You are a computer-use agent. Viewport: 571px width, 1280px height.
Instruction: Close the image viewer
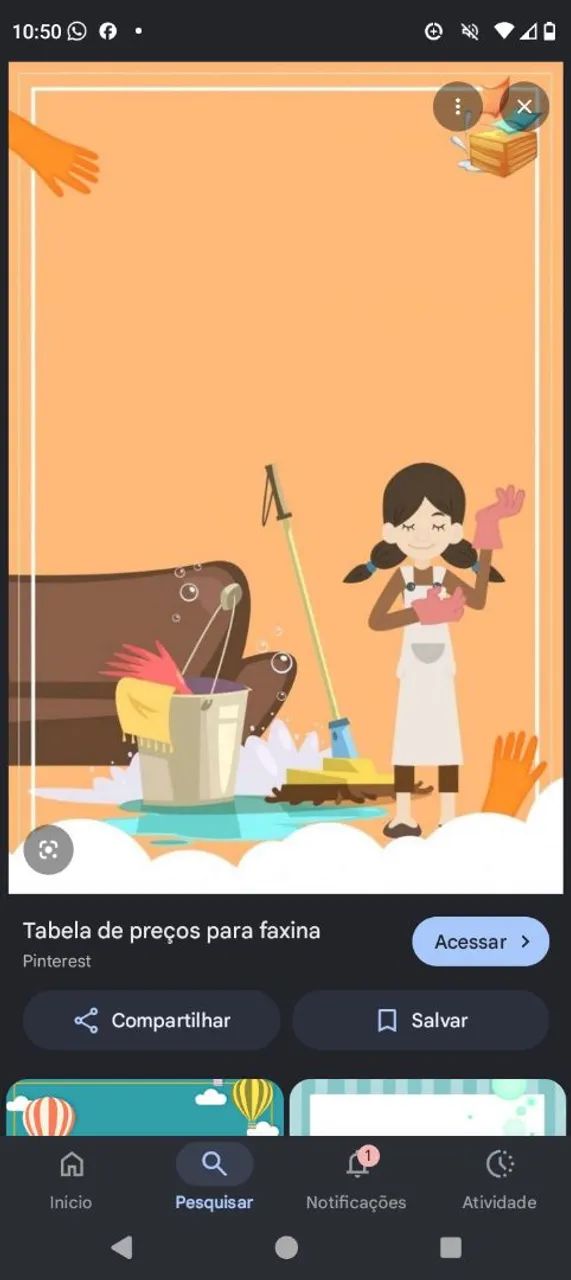524,106
